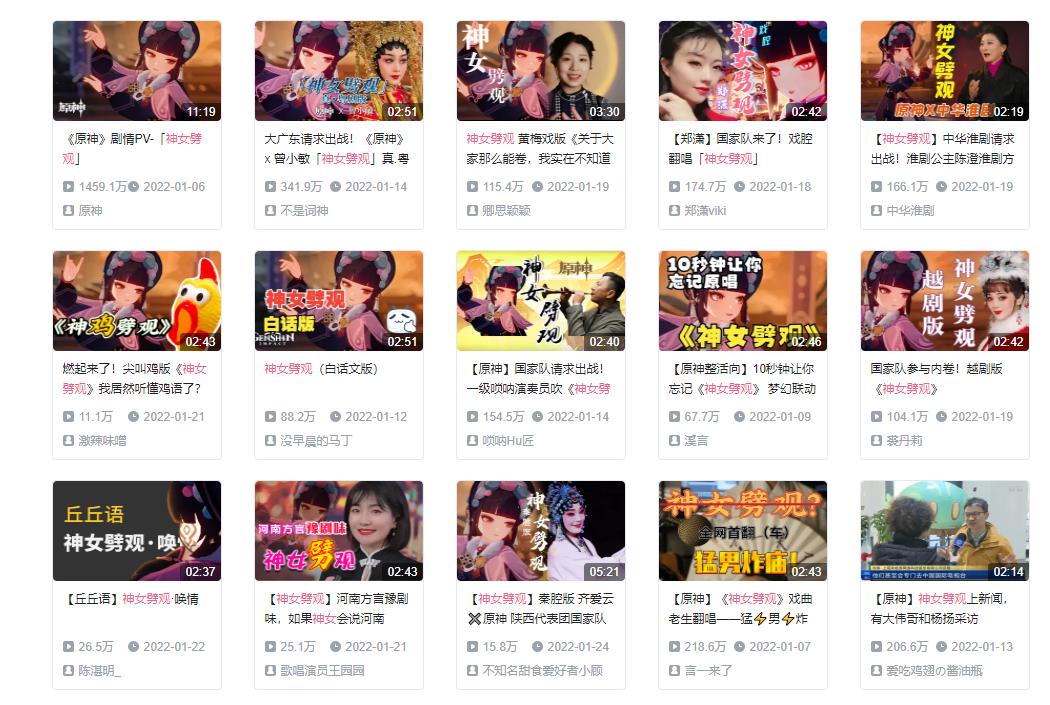Open the 黄梅戏版 神女劈观 video
This screenshot has height=705, width=1050.
(x=540, y=71)
